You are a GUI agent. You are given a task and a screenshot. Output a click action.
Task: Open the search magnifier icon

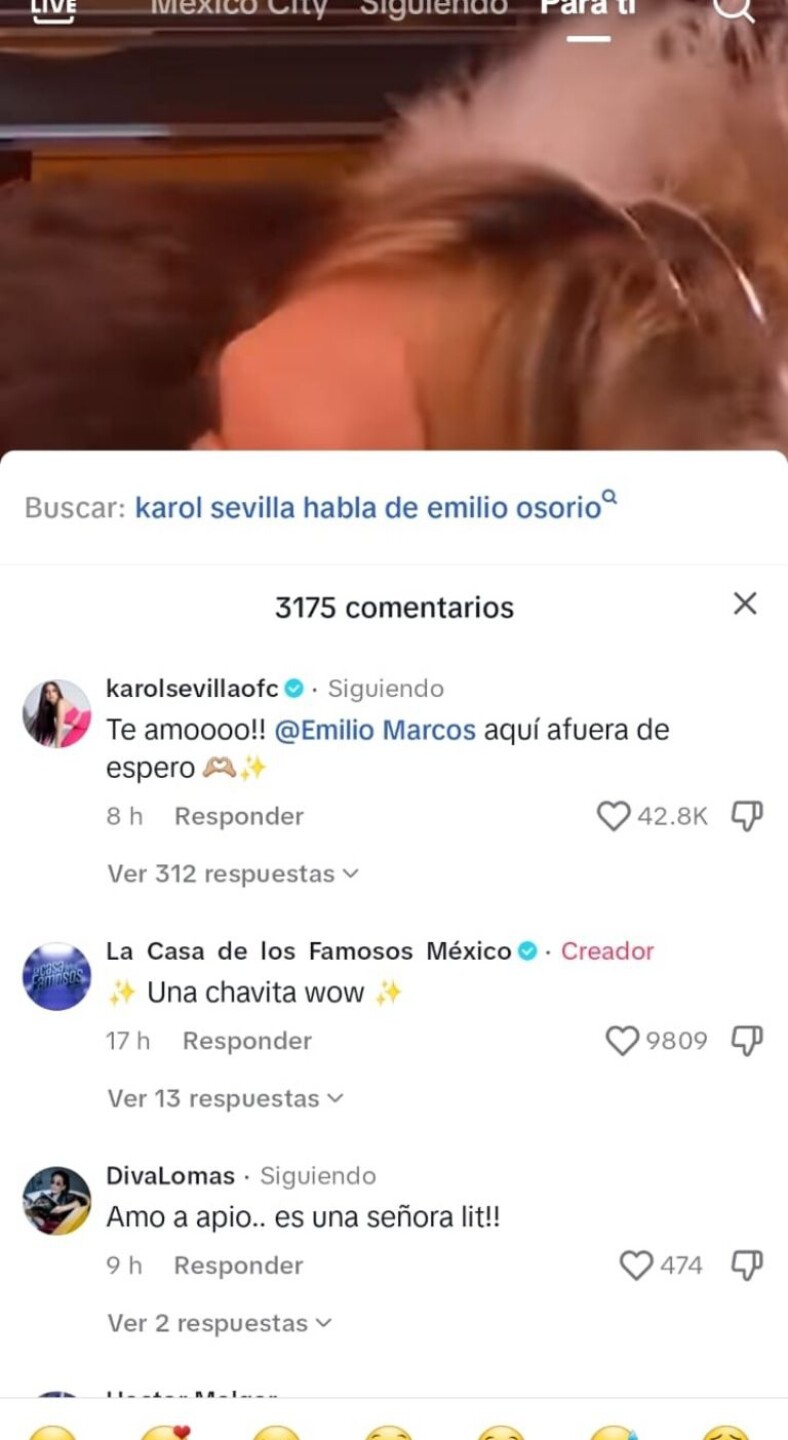tap(735, 8)
